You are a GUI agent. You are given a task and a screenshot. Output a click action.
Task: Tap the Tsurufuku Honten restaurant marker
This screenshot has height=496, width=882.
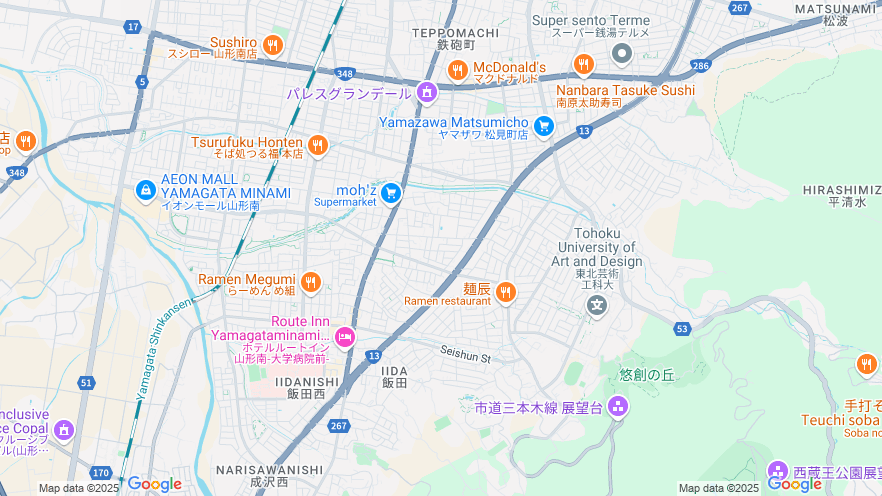318,146
